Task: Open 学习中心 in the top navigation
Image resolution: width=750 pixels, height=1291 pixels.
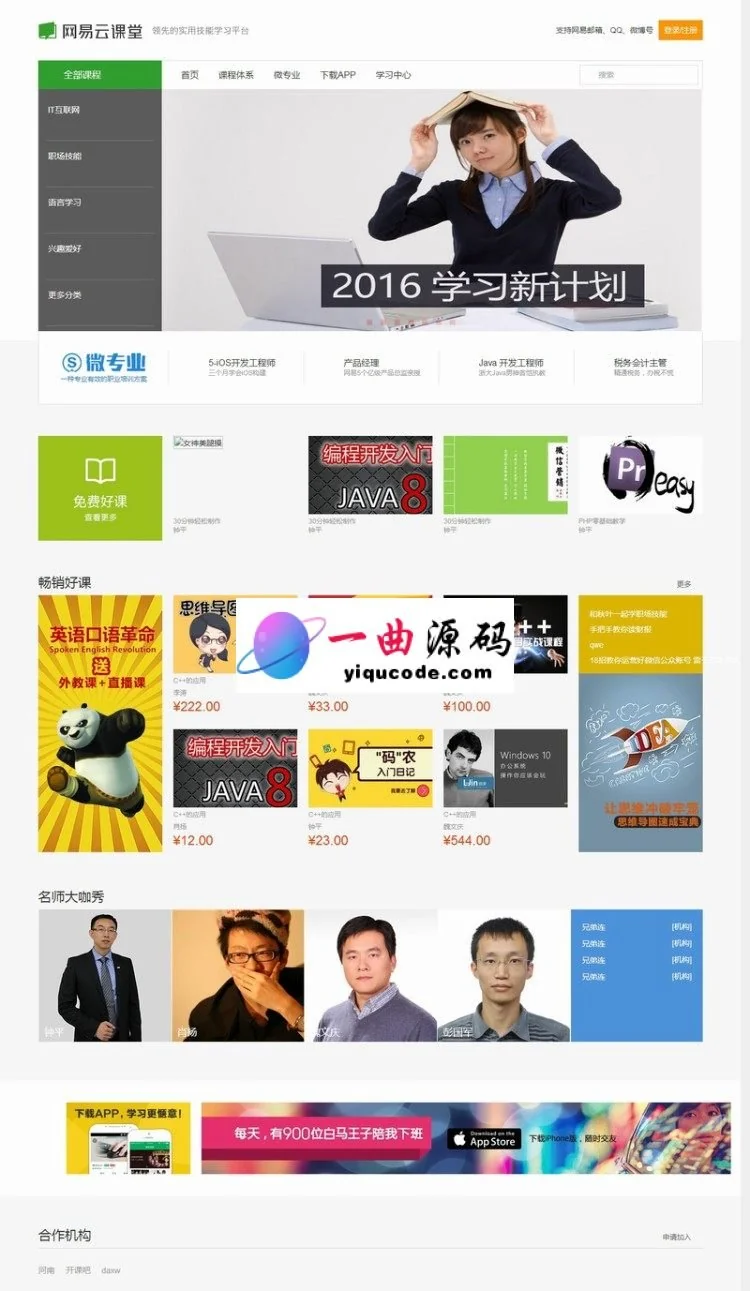Action: (393, 75)
